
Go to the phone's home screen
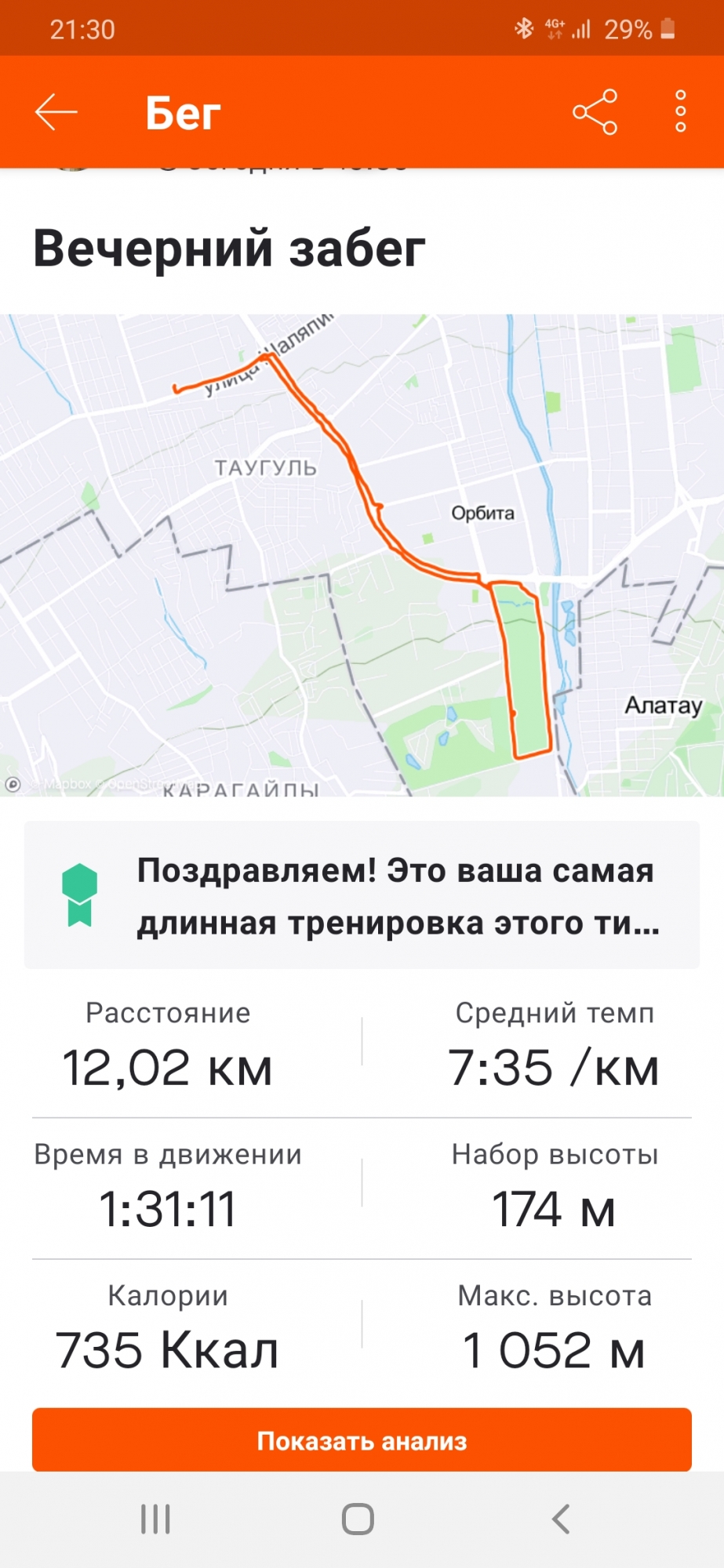click(x=358, y=1519)
